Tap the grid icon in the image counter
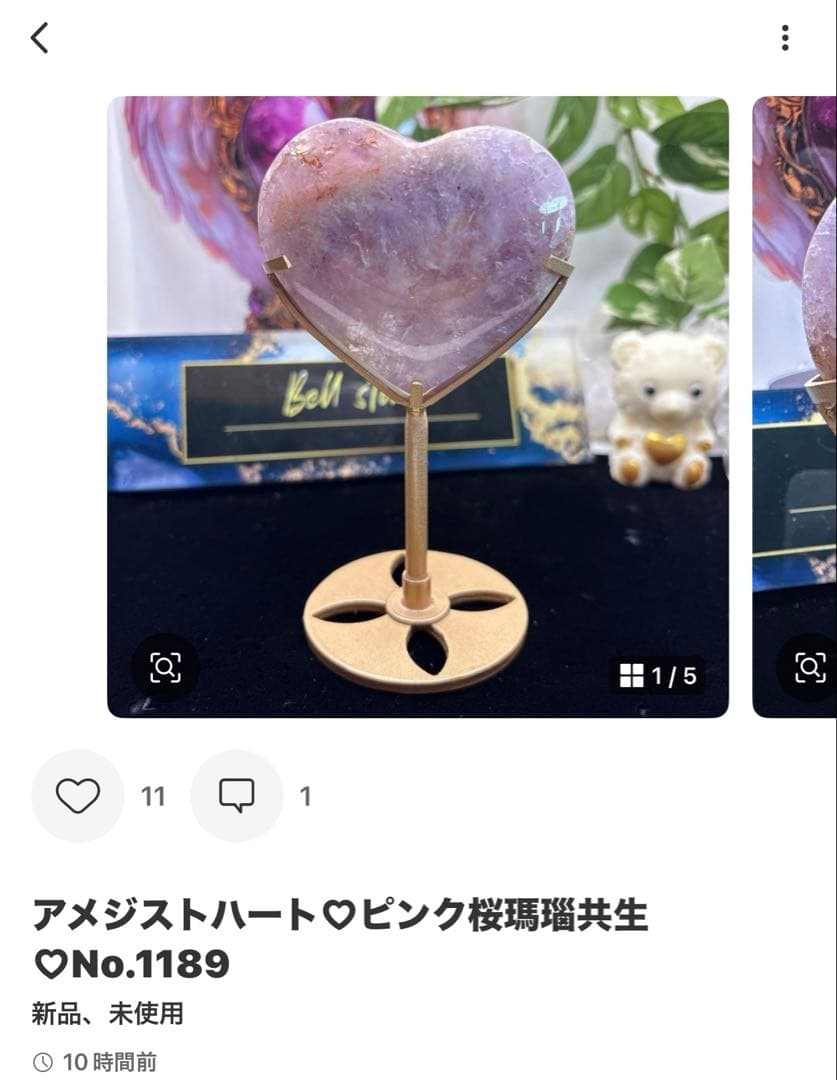Viewport: 837px width, 1080px height. coord(630,673)
